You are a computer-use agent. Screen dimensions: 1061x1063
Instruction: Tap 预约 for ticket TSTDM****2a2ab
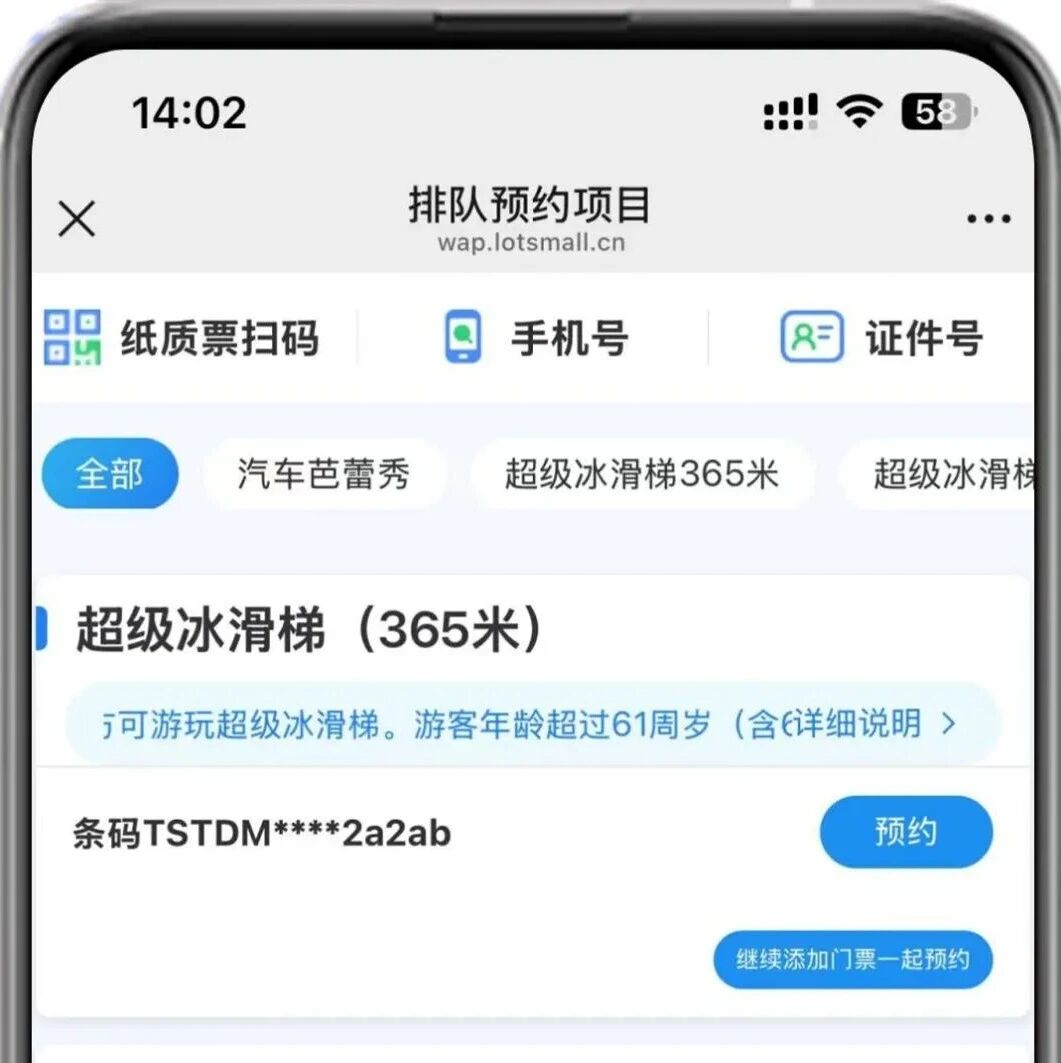click(x=905, y=832)
